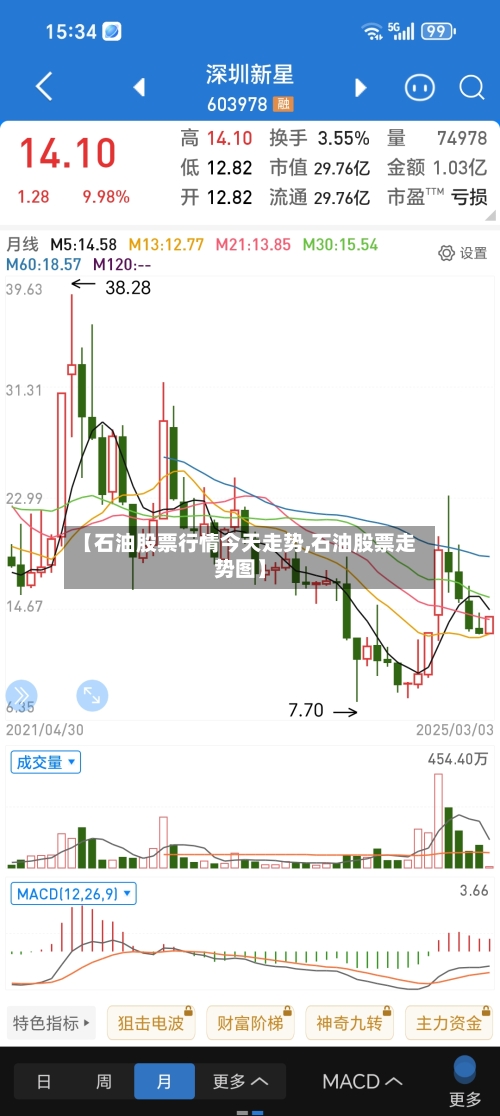Go back using the top-left arrow

pos(44,87)
